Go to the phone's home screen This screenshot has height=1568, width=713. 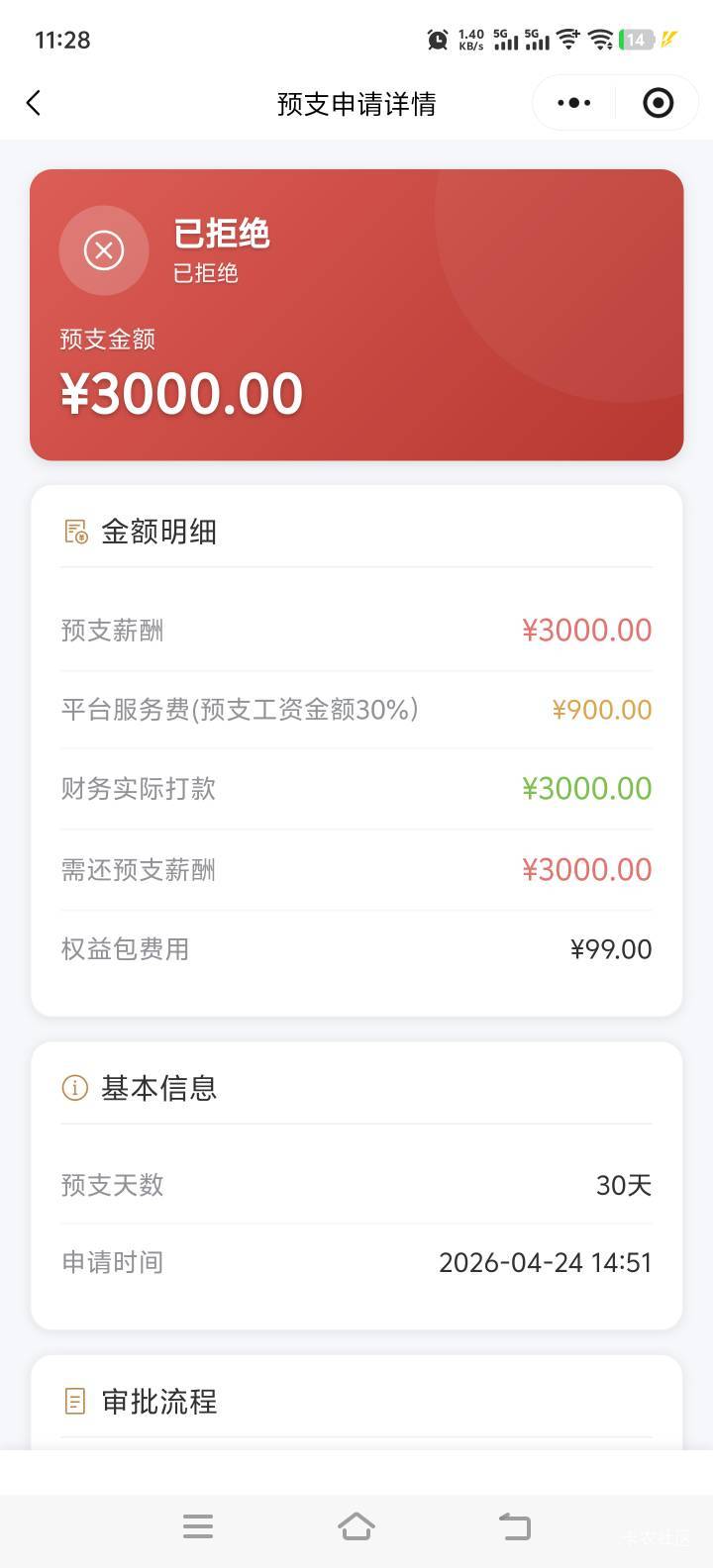tap(356, 1526)
